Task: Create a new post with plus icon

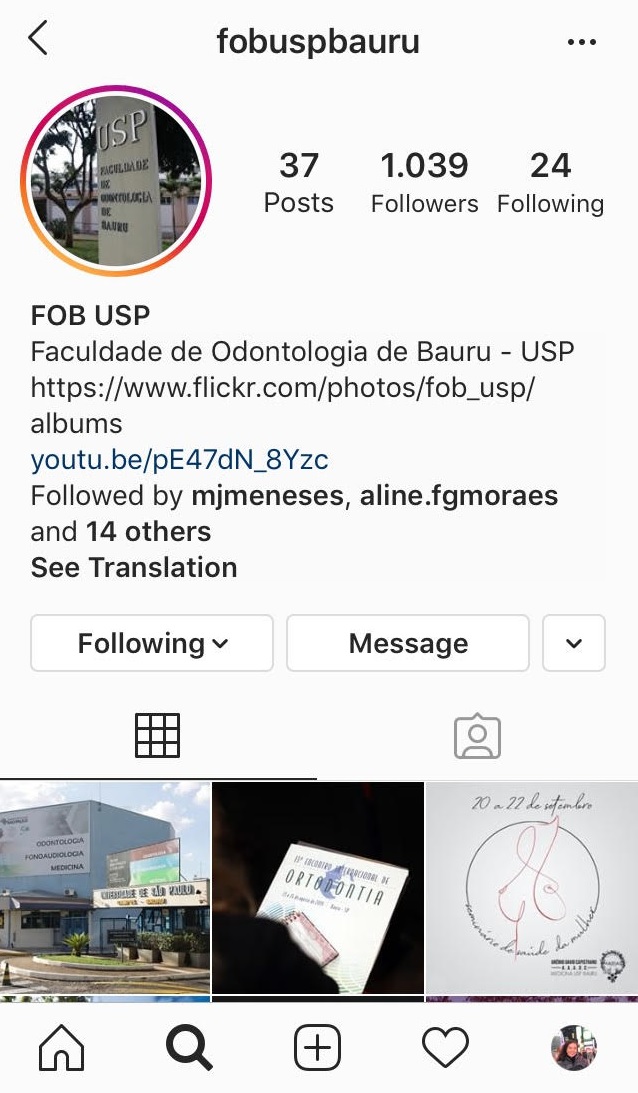Action: tap(318, 1048)
